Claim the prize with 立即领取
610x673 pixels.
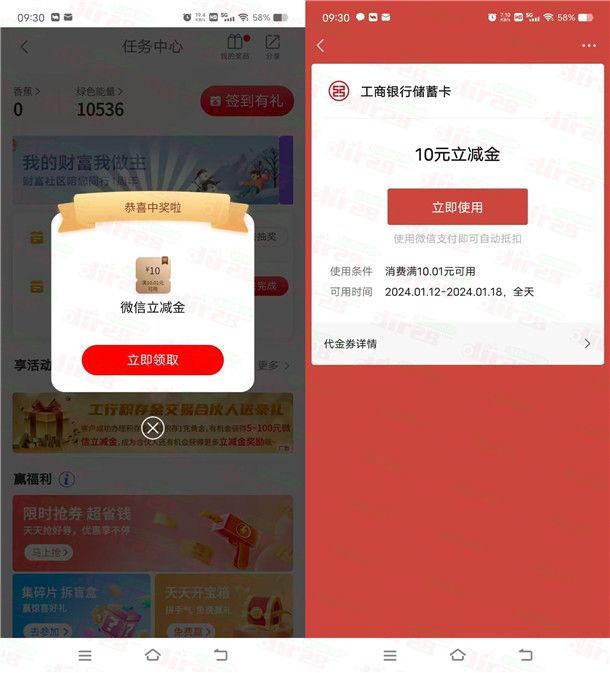[x=152, y=360]
